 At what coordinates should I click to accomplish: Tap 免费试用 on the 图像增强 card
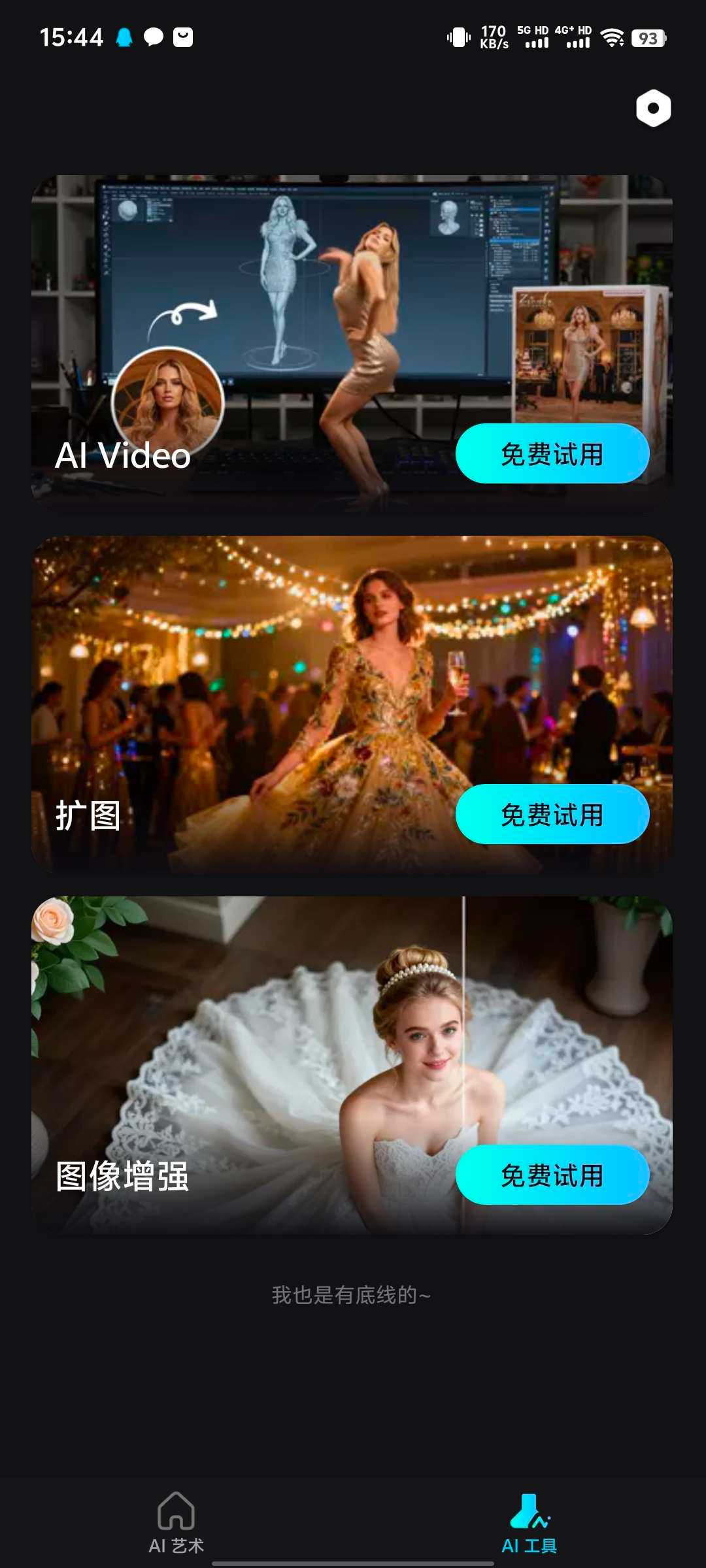(x=552, y=1175)
